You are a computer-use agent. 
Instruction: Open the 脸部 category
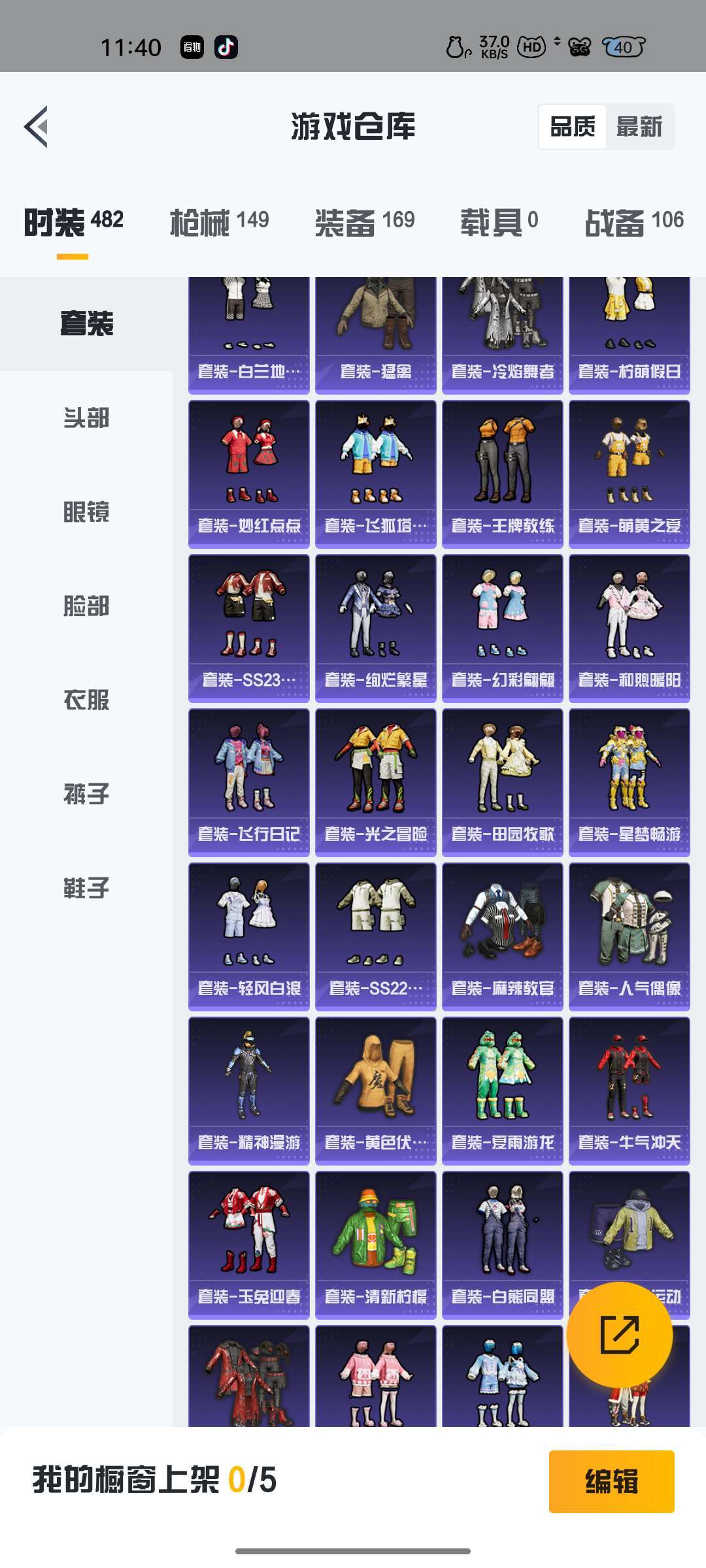pyautogui.click(x=86, y=606)
